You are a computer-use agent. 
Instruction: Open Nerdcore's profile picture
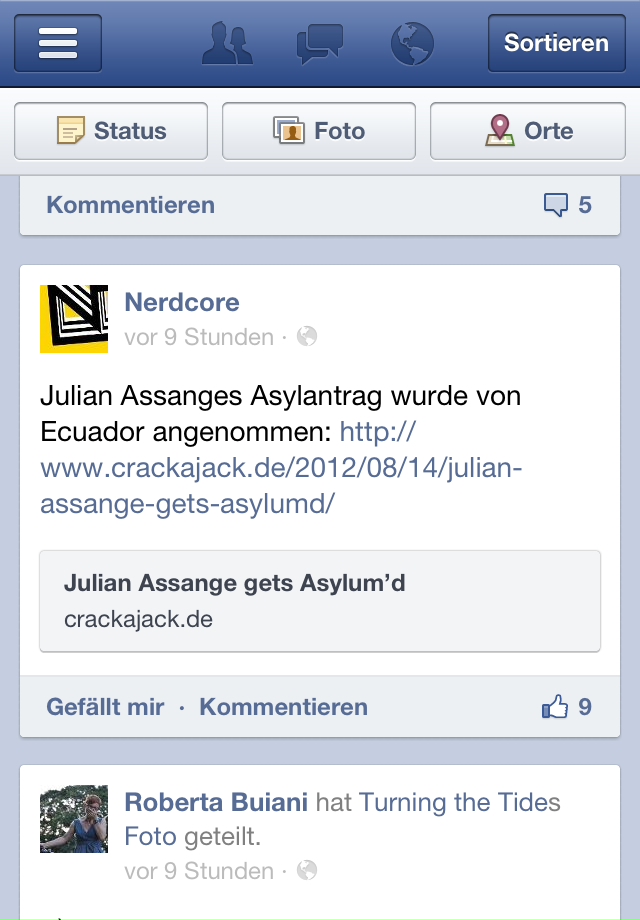point(74,319)
